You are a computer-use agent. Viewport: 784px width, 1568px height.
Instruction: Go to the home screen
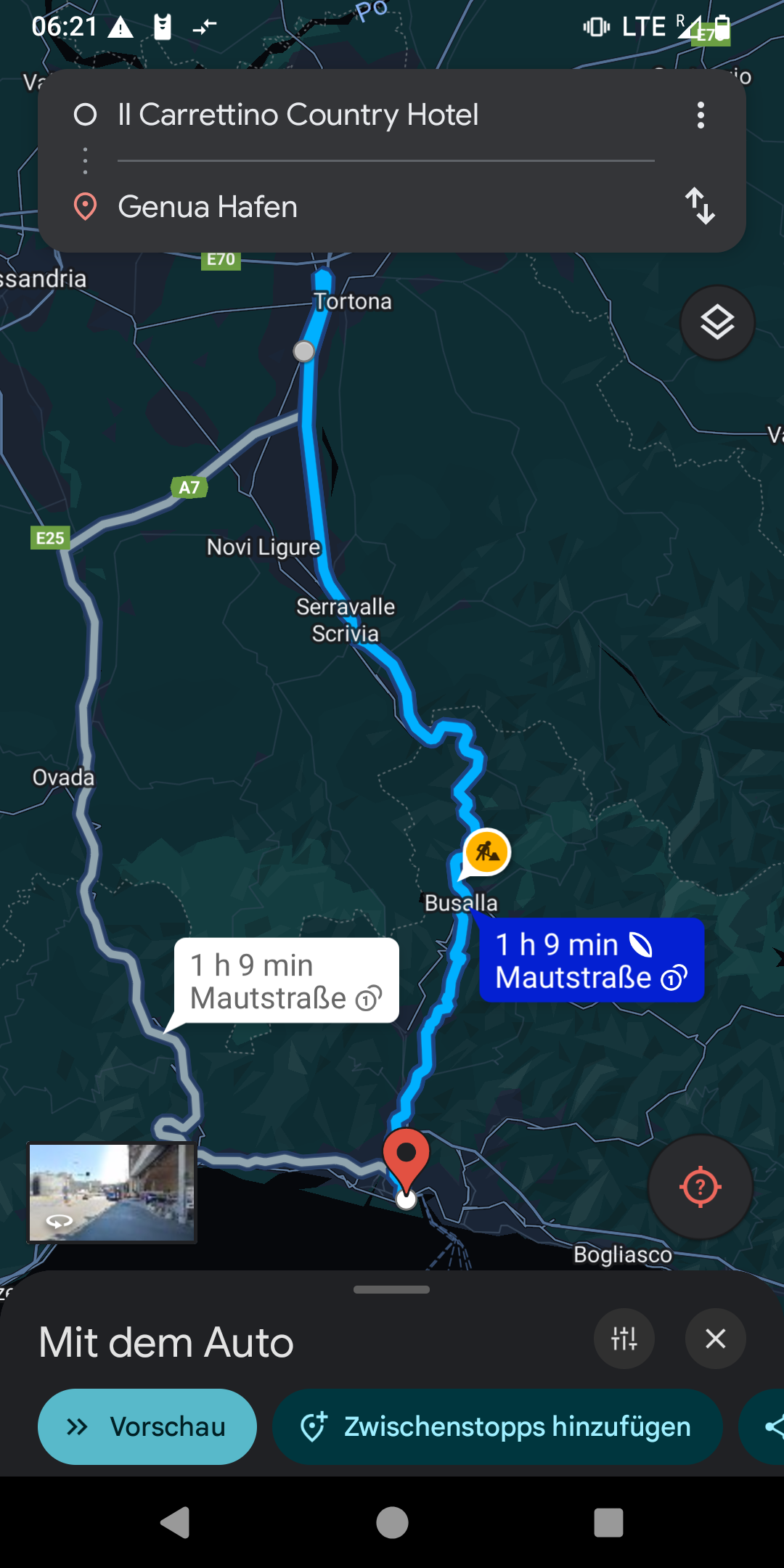coord(392,1522)
